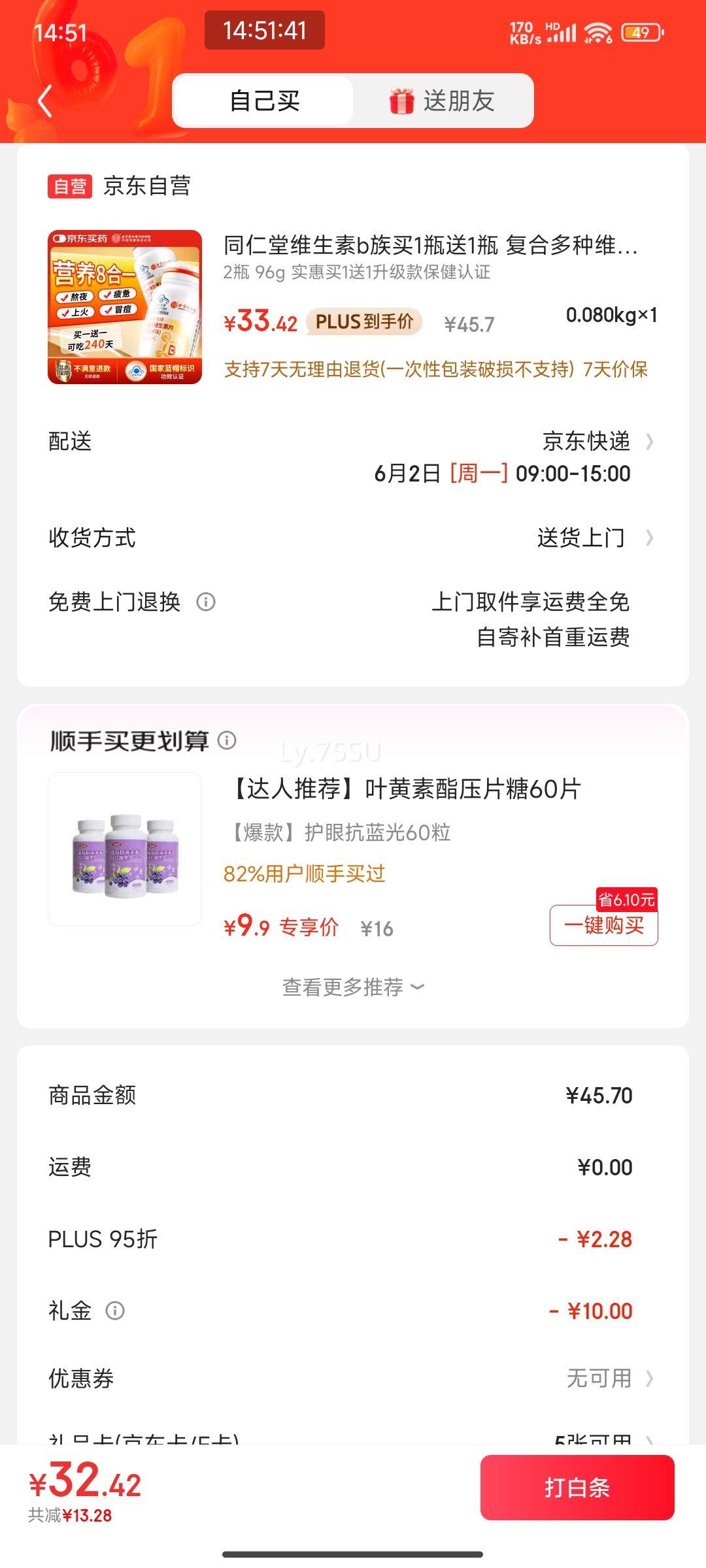Switch to the 送朋友 tab
Screen dimensions: 706x1568
click(443, 101)
